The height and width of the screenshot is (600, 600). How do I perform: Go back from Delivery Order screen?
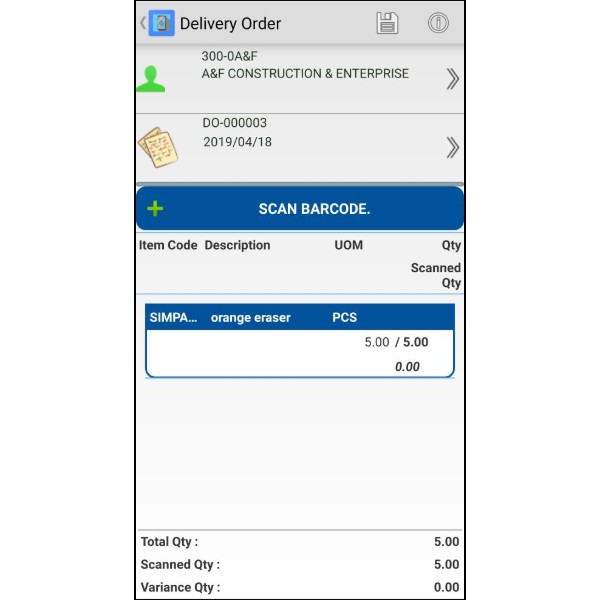click(143, 23)
